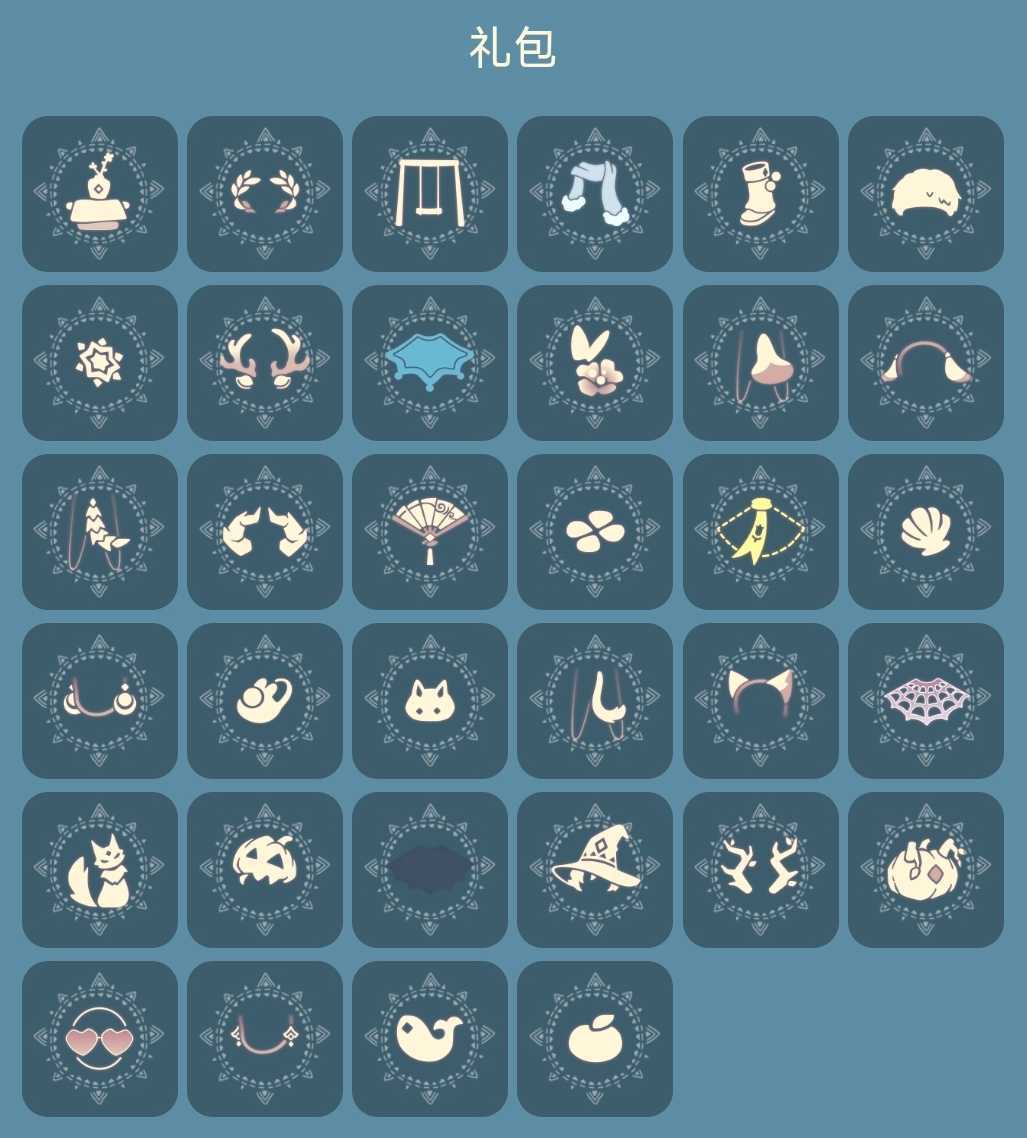Image resolution: width=1027 pixels, height=1138 pixels.
Task: Open the seashell gift pack
Action: click(926, 531)
